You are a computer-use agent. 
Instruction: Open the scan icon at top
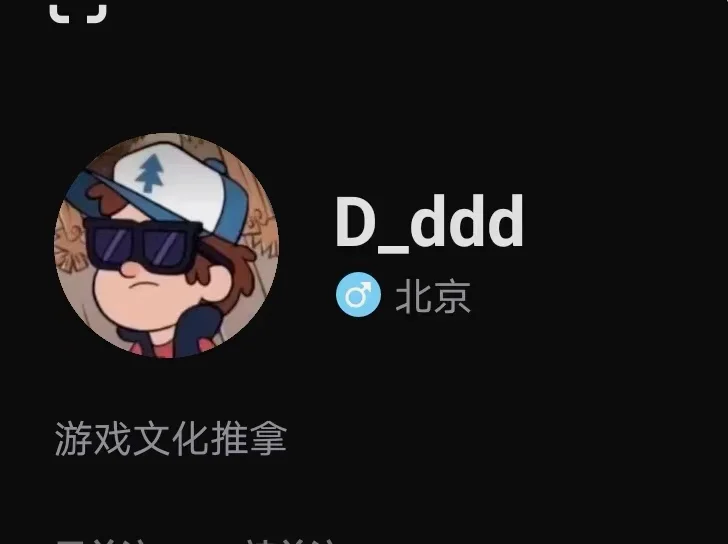(x=77, y=10)
